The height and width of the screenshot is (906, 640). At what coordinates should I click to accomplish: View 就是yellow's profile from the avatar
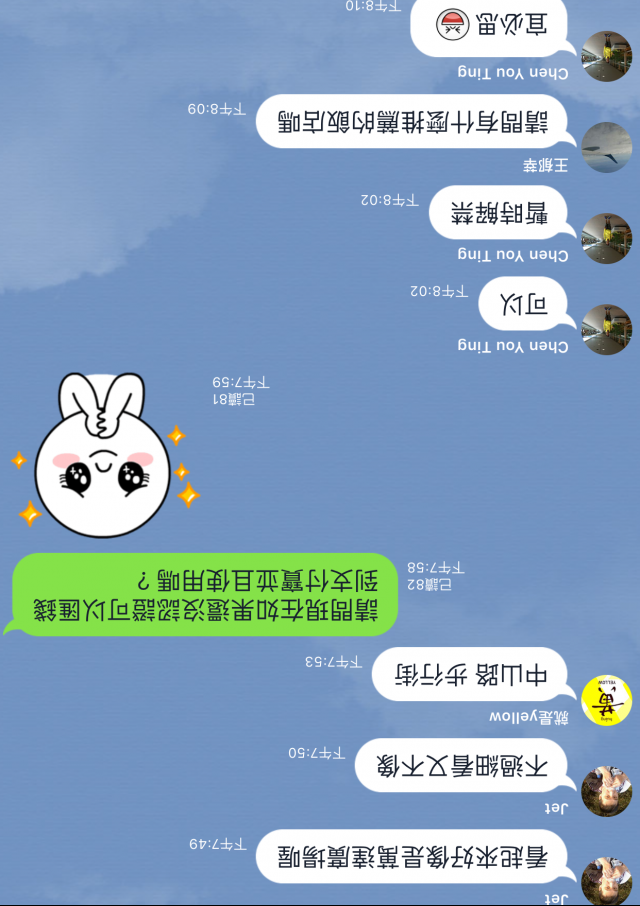click(x=607, y=700)
